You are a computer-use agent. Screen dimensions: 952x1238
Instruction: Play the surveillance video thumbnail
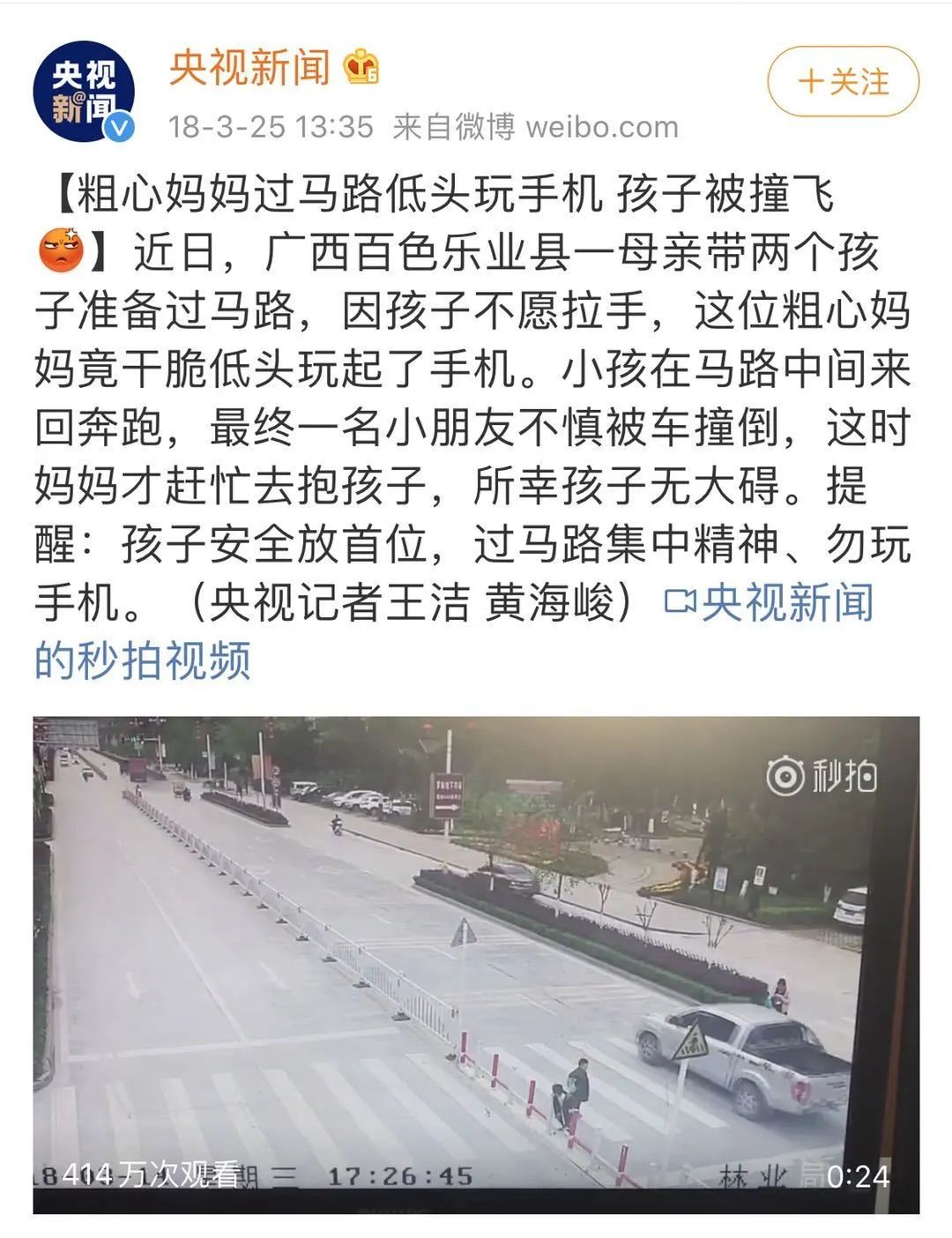click(x=476, y=964)
